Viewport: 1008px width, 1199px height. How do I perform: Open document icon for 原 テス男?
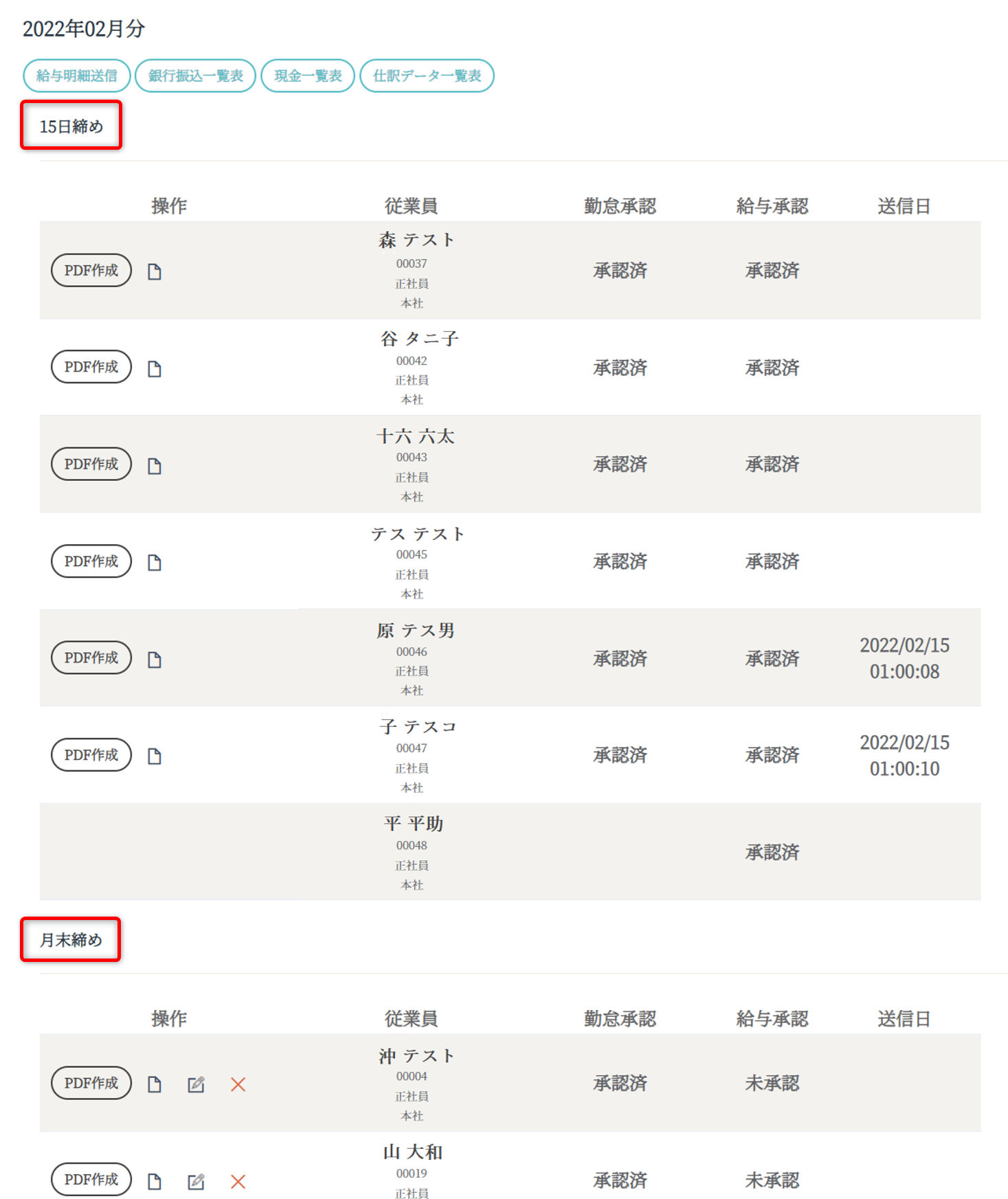pyautogui.click(x=155, y=660)
